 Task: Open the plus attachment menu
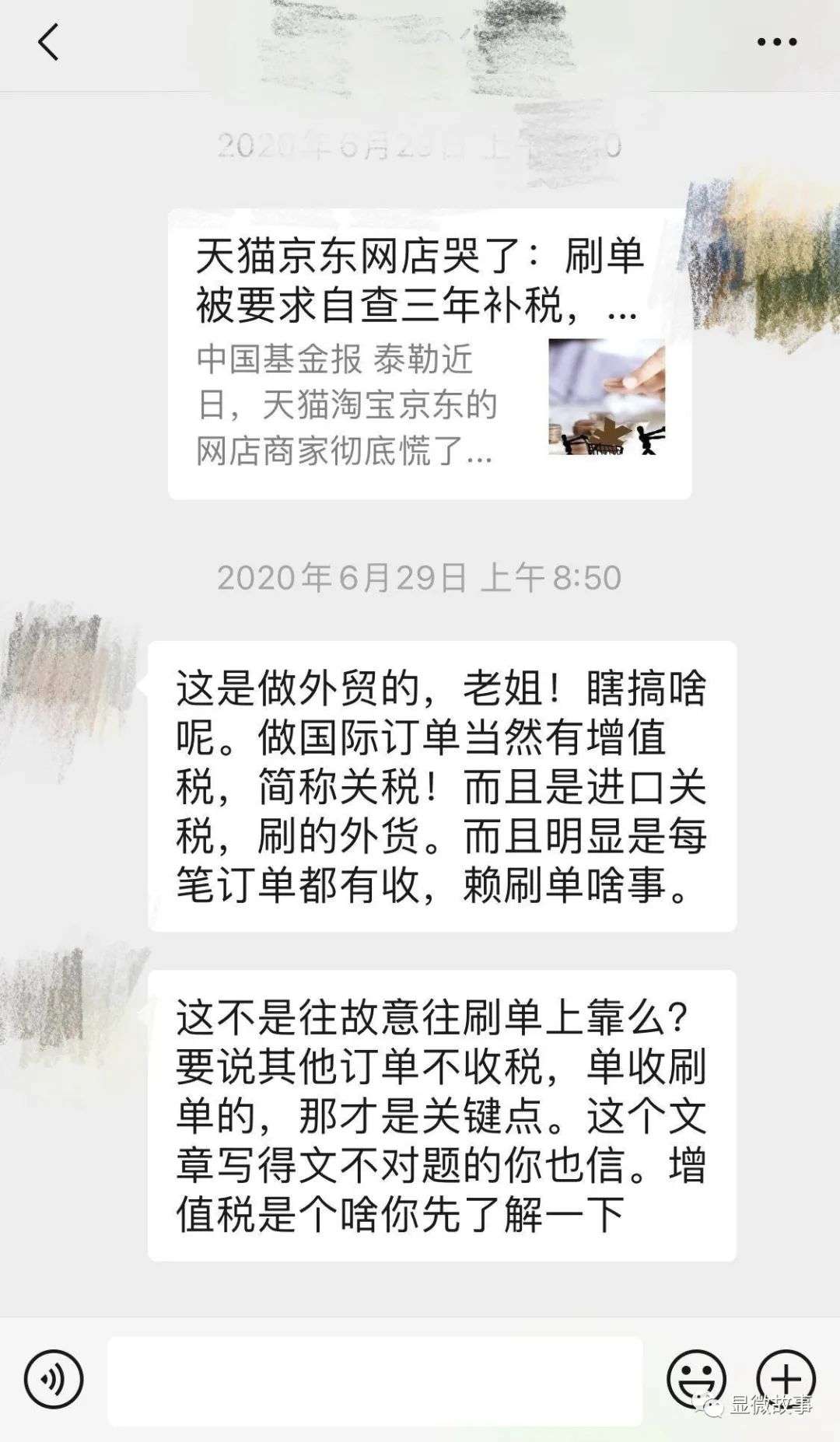[786, 1379]
